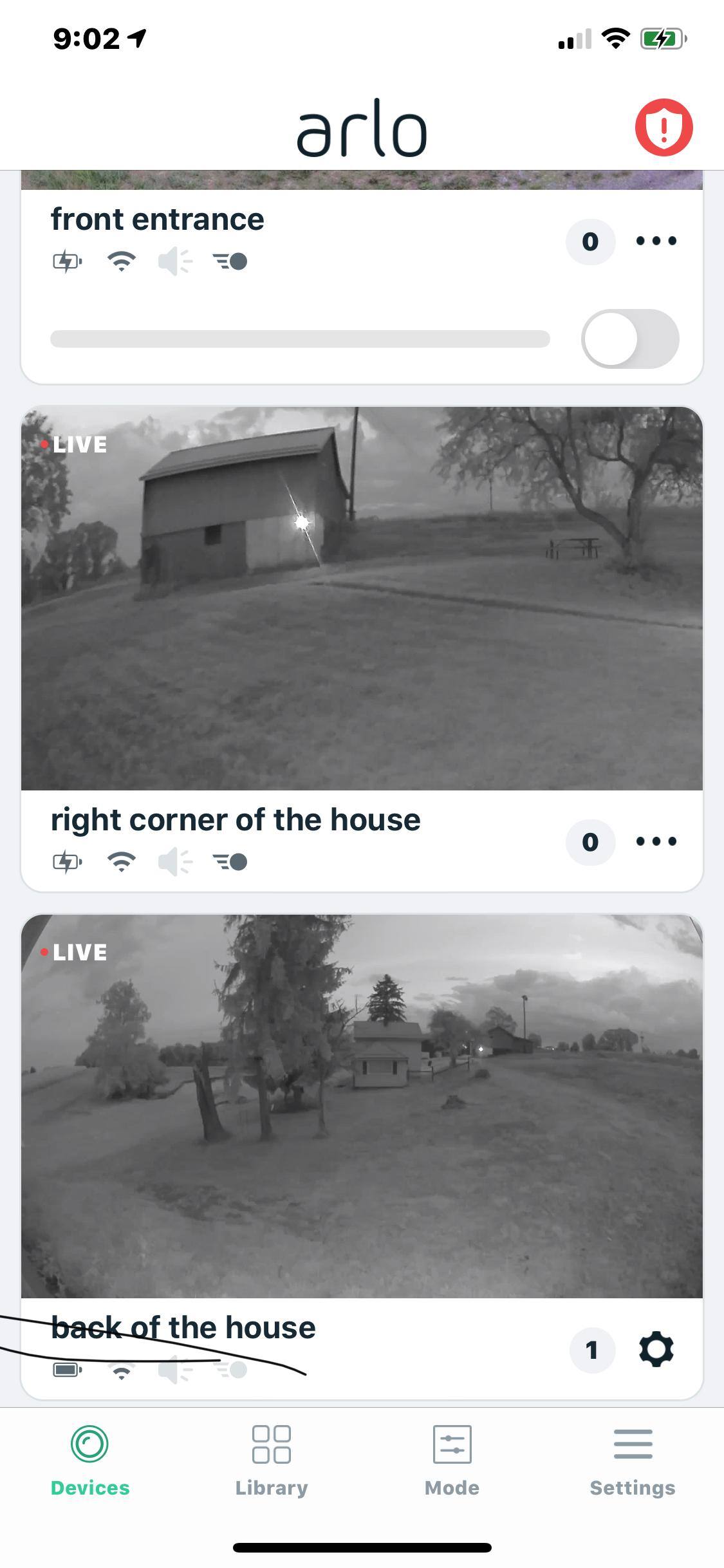The height and width of the screenshot is (1568, 724).
Task: Open right corner of the house live feed
Action: point(362,599)
